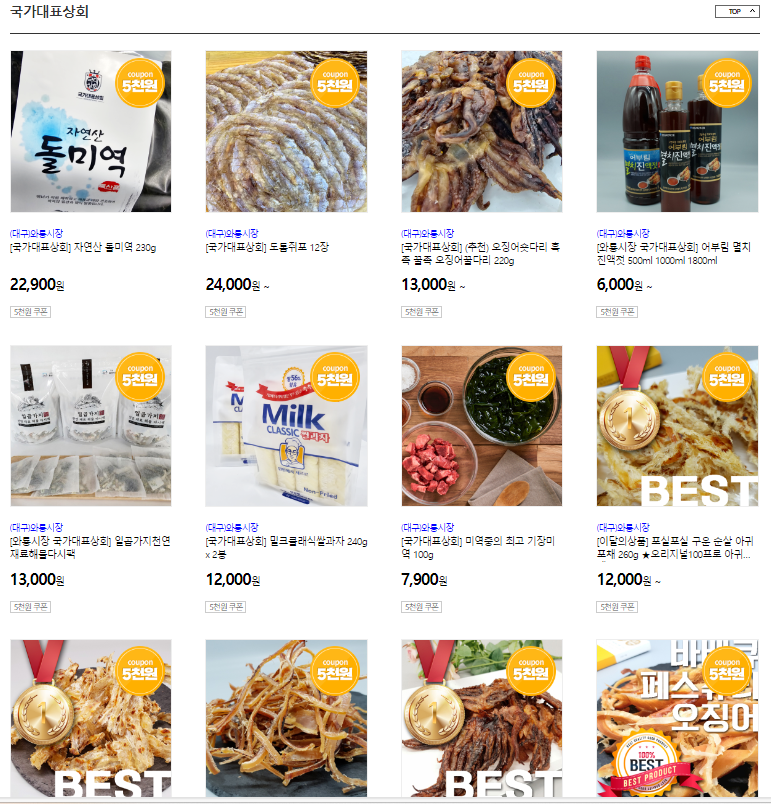Screen dimensions: 771x804
Task: Open the 도톰쥐포 12장 product
Action: pyautogui.click(x=286, y=131)
